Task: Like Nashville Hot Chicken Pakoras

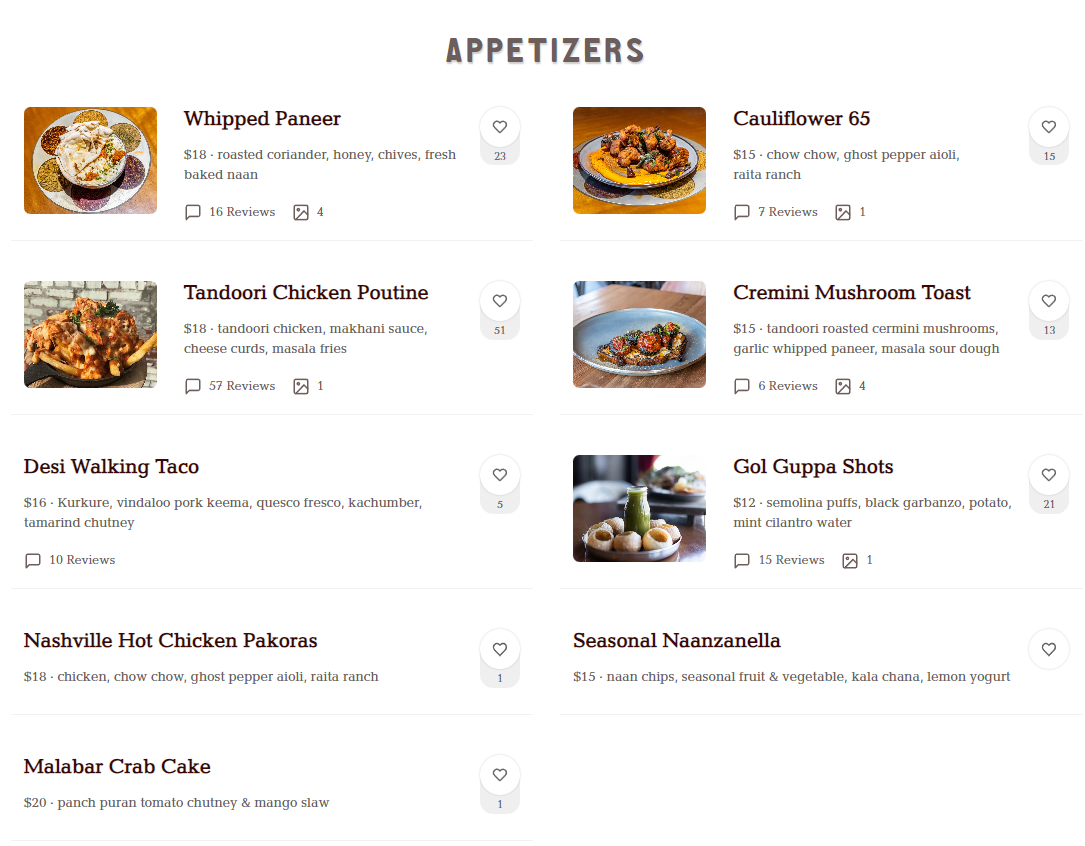Action: click(500, 649)
